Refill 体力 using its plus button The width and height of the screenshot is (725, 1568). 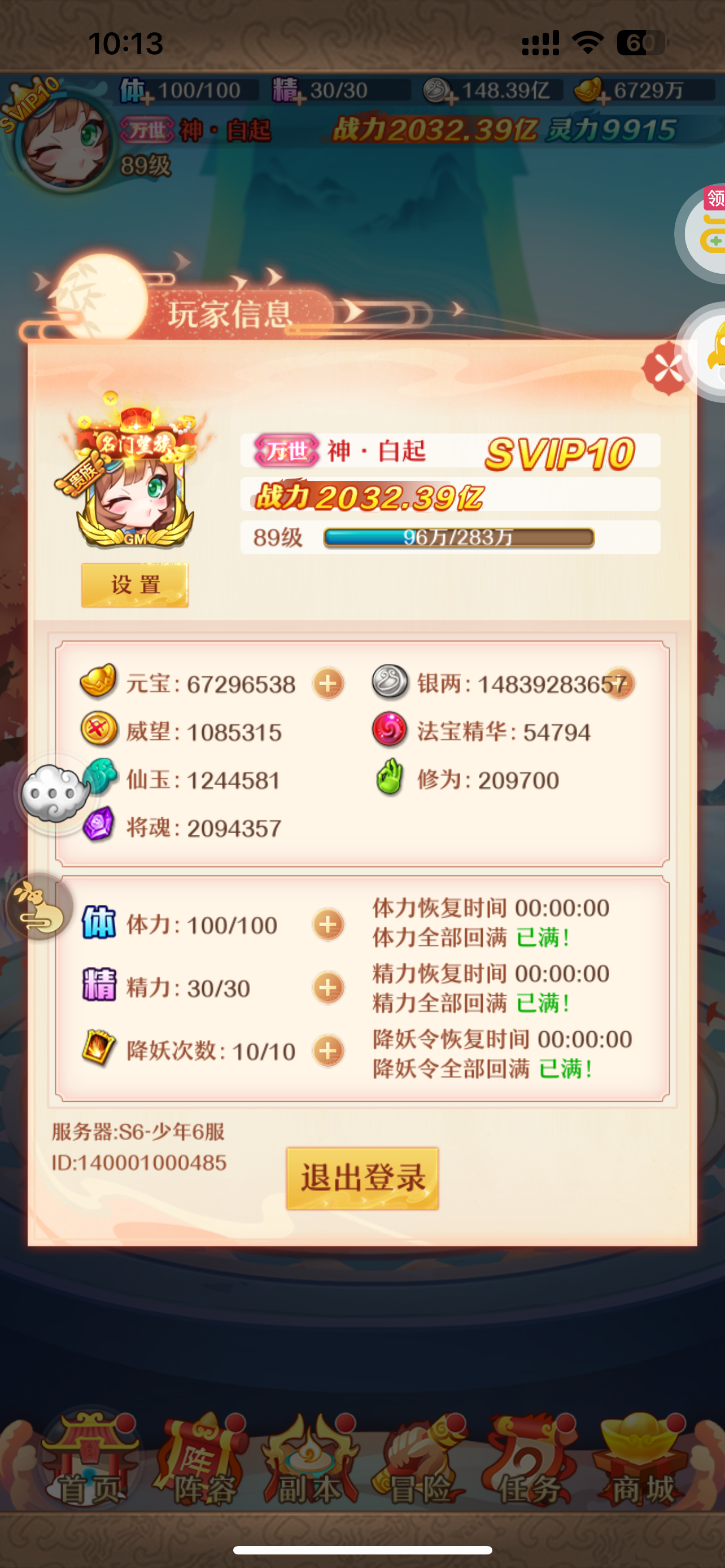click(328, 925)
